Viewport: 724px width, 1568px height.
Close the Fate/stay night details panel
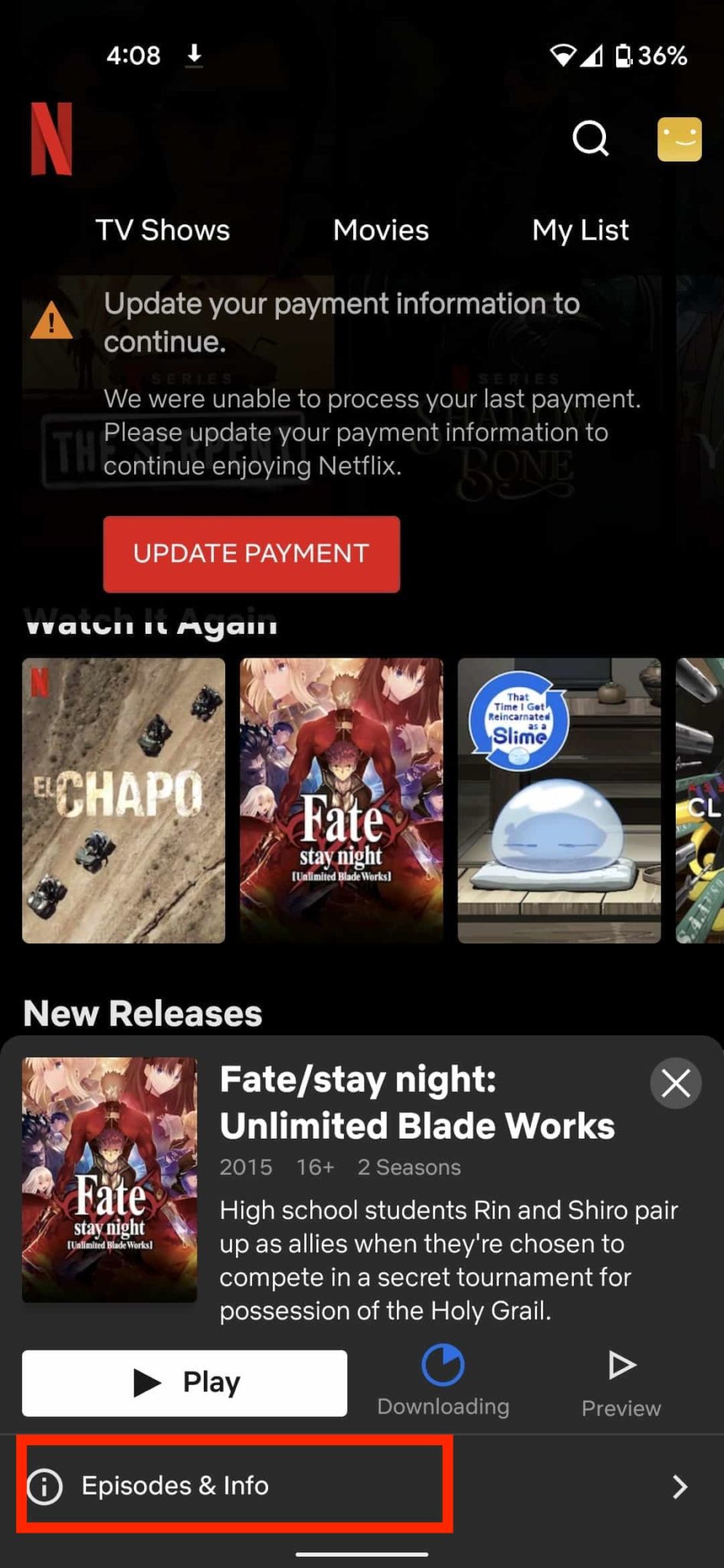point(676,1083)
